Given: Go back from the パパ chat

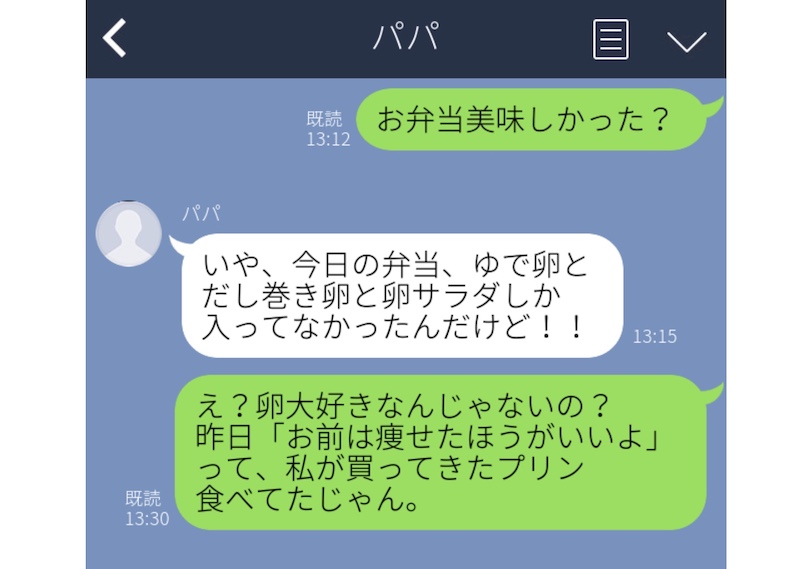Looking at the screenshot, I should [116, 38].
